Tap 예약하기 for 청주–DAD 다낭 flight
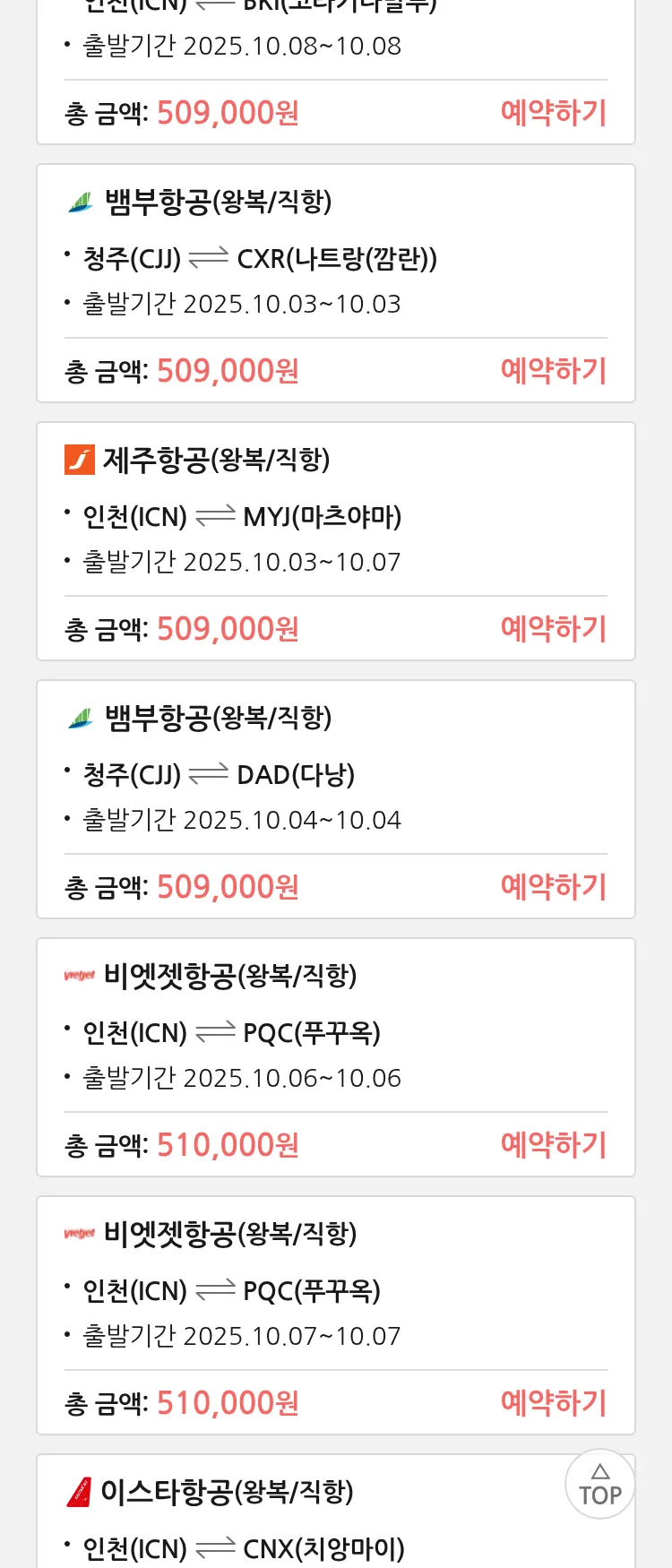Screen dimensions: 672x1568 coord(553,886)
